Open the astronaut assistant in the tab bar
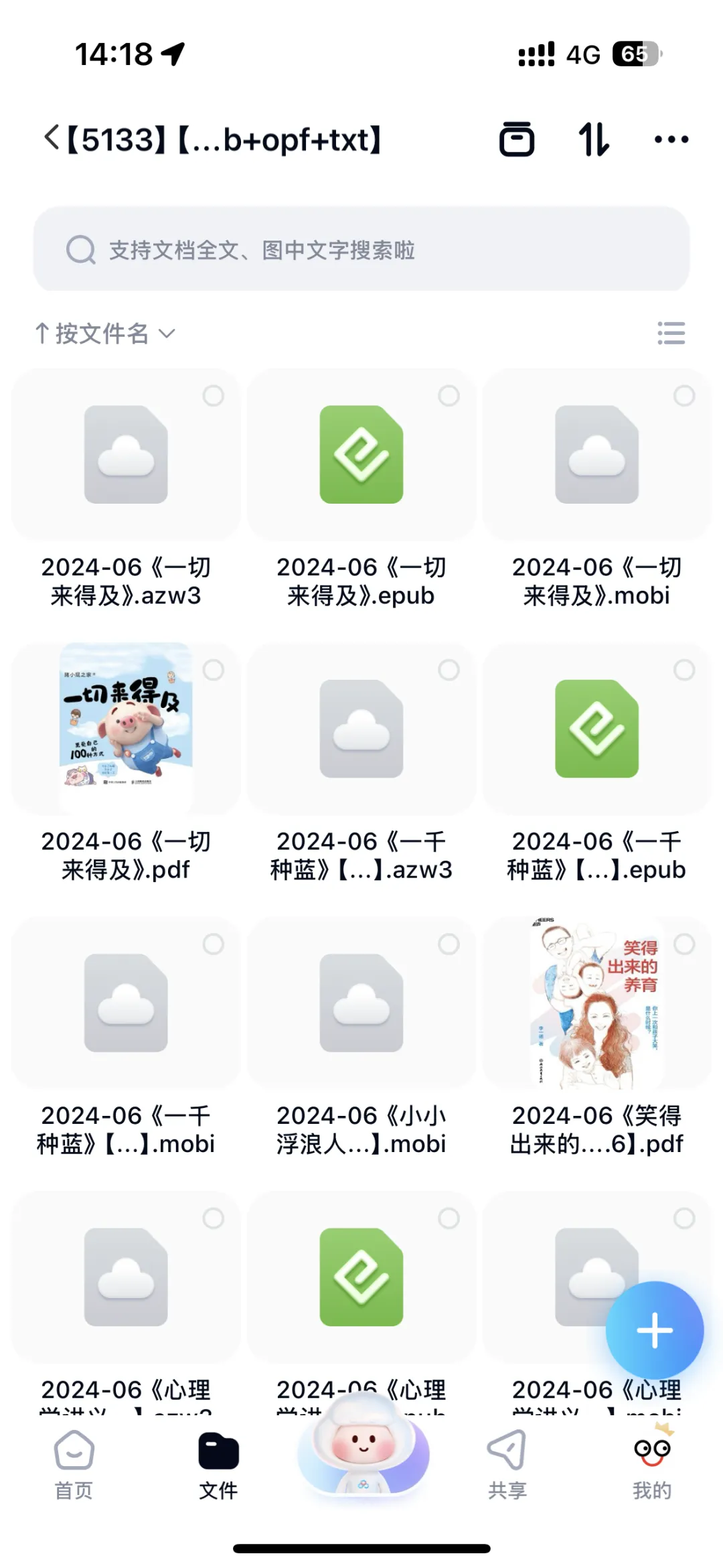The width and height of the screenshot is (723, 1568). click(362, 1452)
